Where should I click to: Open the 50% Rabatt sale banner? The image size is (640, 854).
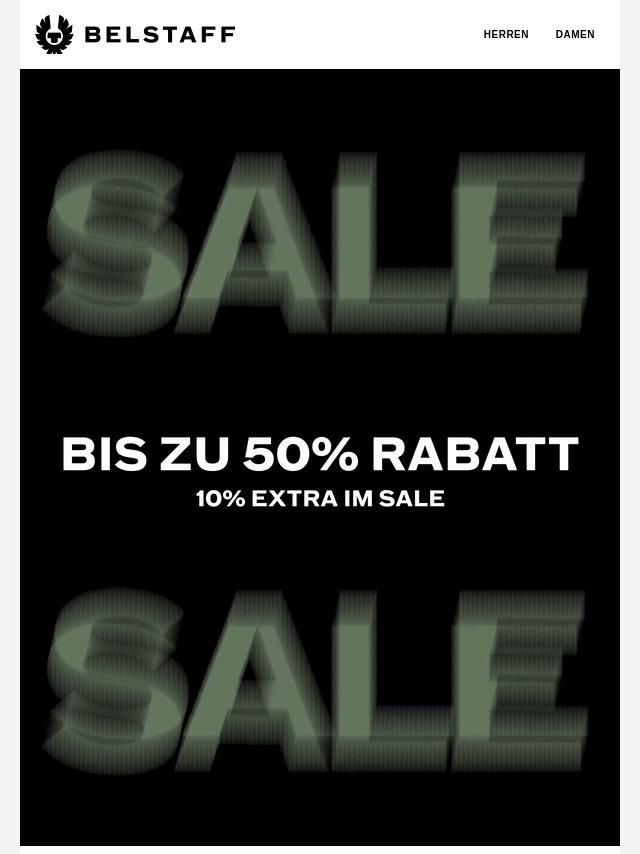pos(320,456)
